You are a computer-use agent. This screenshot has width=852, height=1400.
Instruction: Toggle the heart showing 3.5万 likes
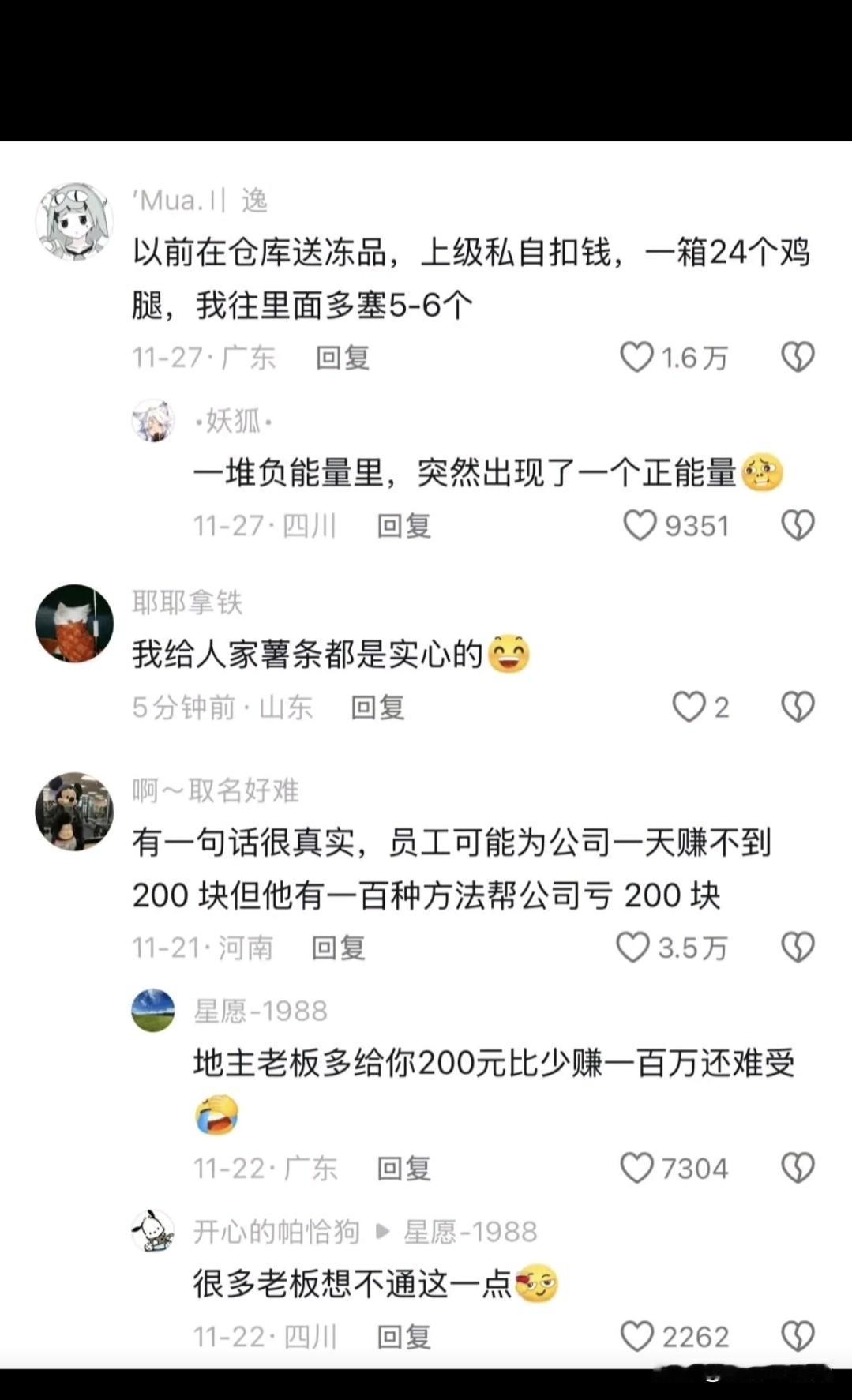coord(632,945)
